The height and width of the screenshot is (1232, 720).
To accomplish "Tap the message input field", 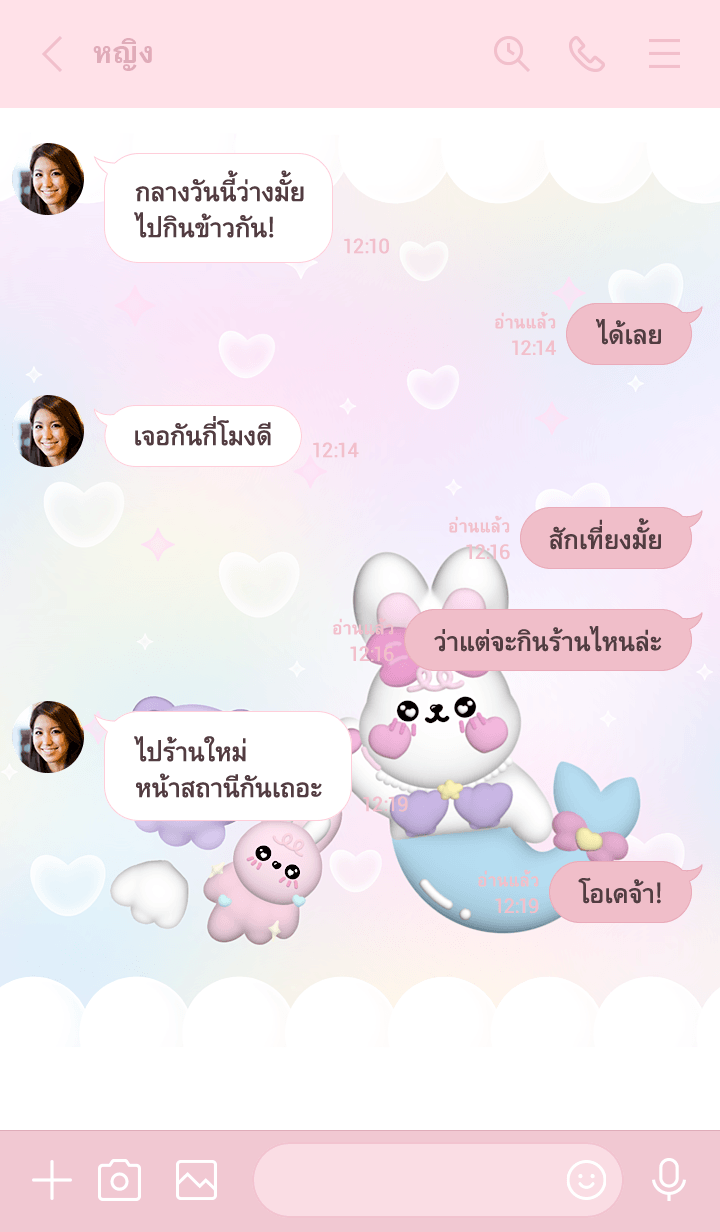I will [x=405, y=1181].
